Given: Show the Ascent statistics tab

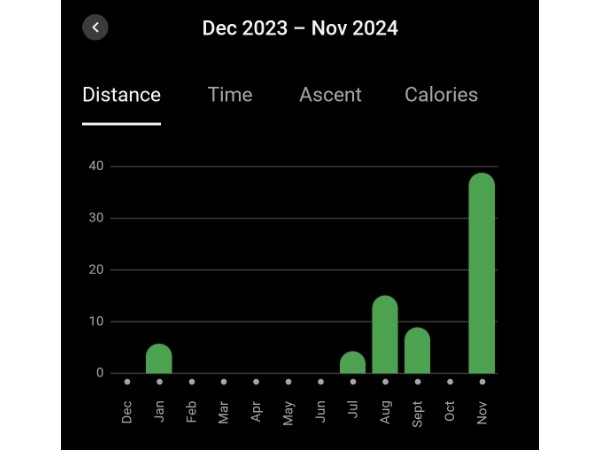Looking at the screenshot, I should [x=330, y=95].
